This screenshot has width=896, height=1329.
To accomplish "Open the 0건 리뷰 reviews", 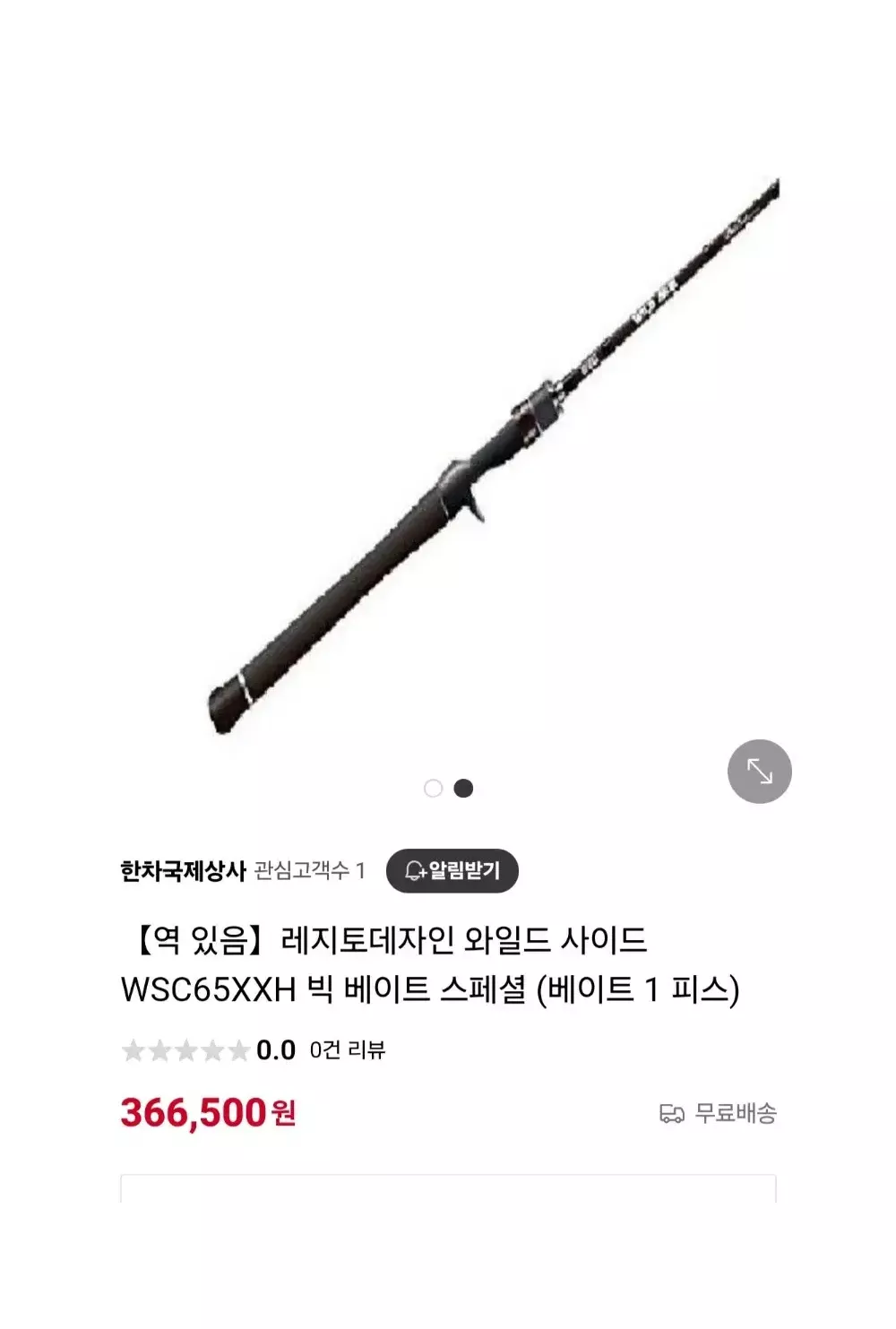I will 347,1050.
